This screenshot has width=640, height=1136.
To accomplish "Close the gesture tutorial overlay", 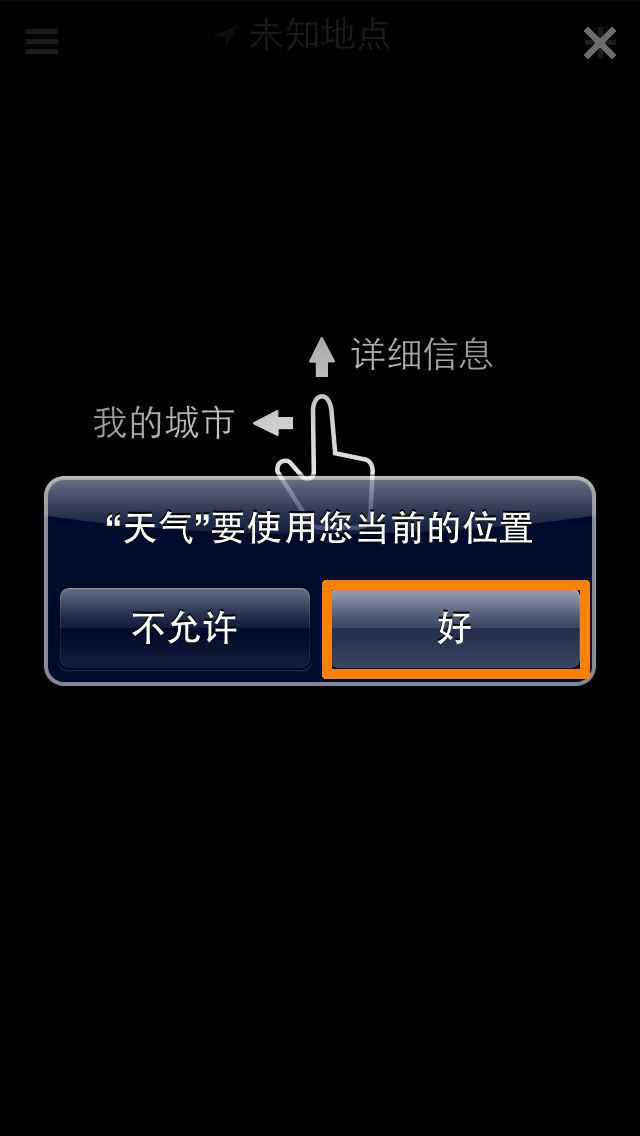I will [x=599, y=43].
